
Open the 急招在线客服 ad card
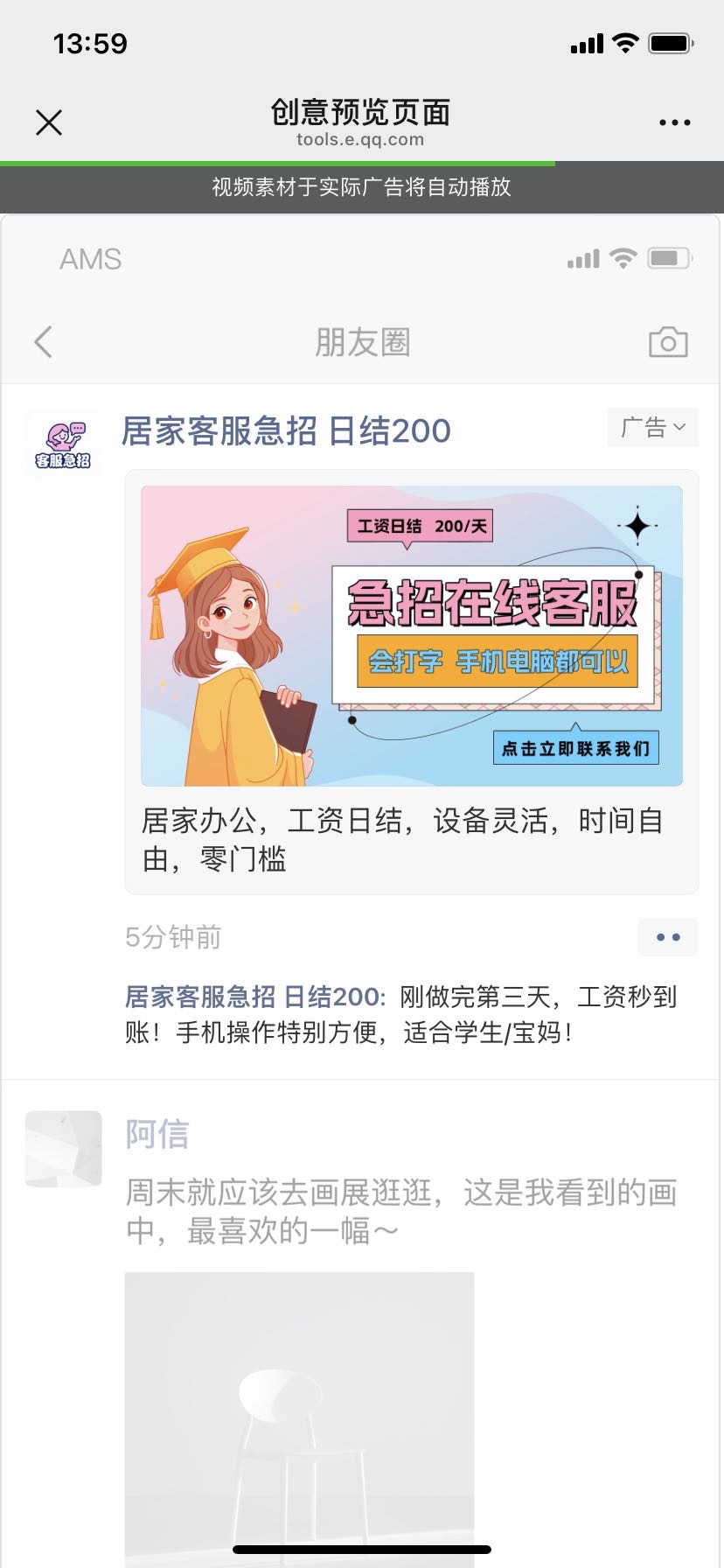click(x=411, y=636)
